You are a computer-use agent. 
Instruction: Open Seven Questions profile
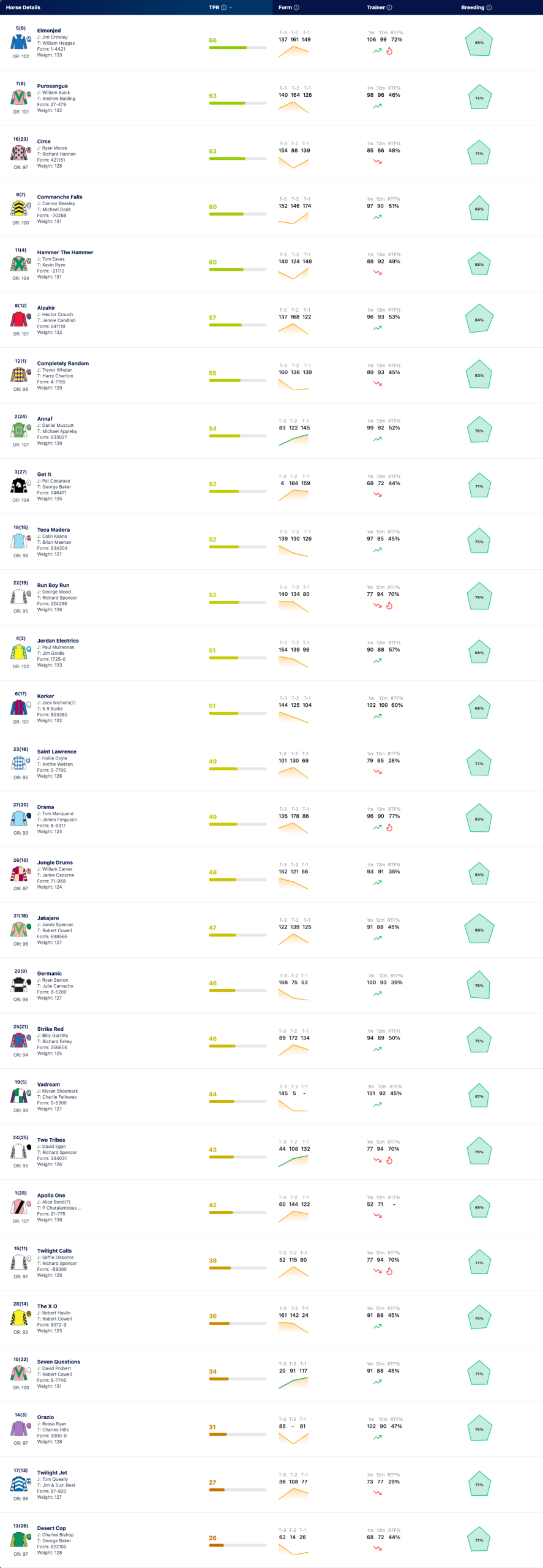pos(58,1362)
